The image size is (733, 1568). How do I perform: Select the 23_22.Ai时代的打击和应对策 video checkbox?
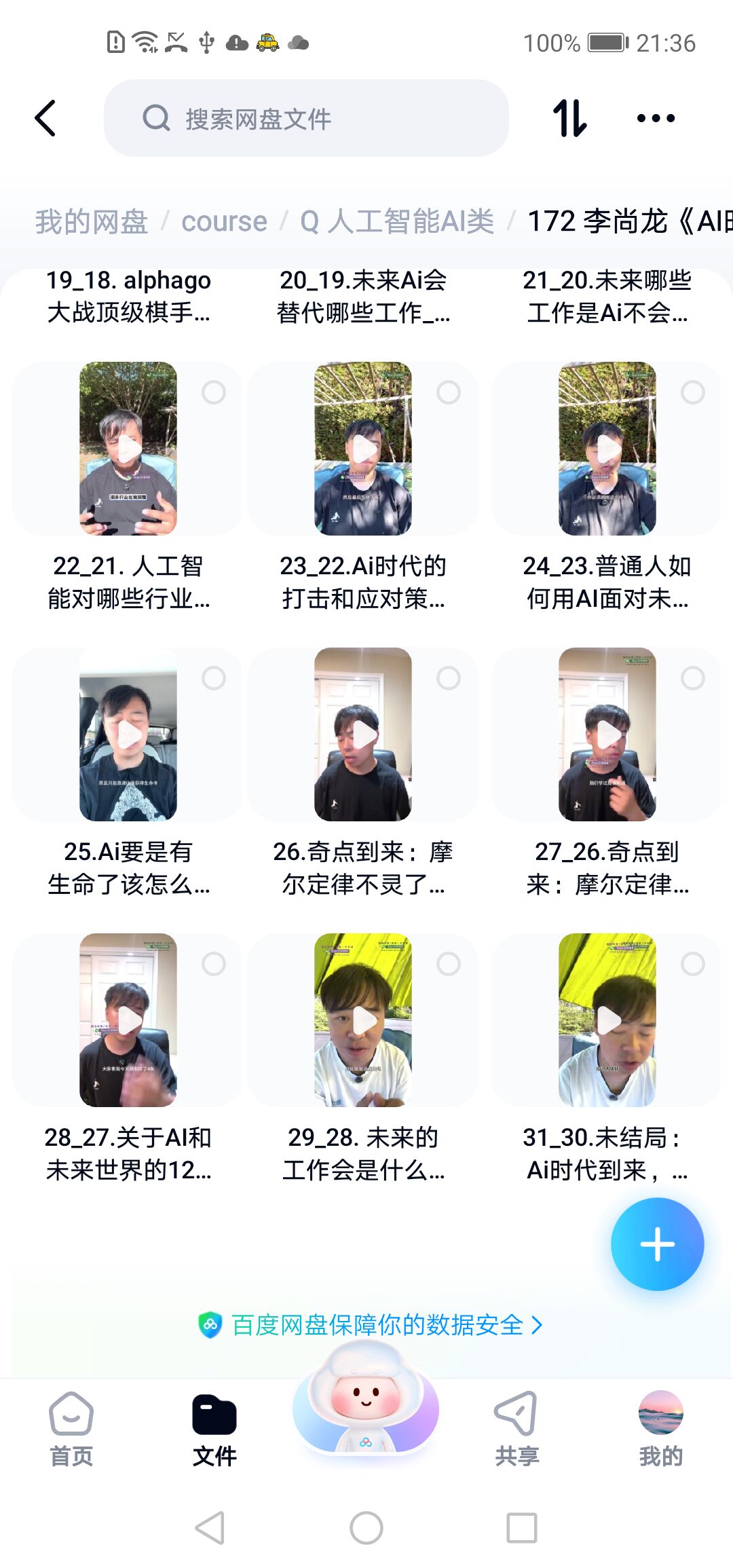448,392
